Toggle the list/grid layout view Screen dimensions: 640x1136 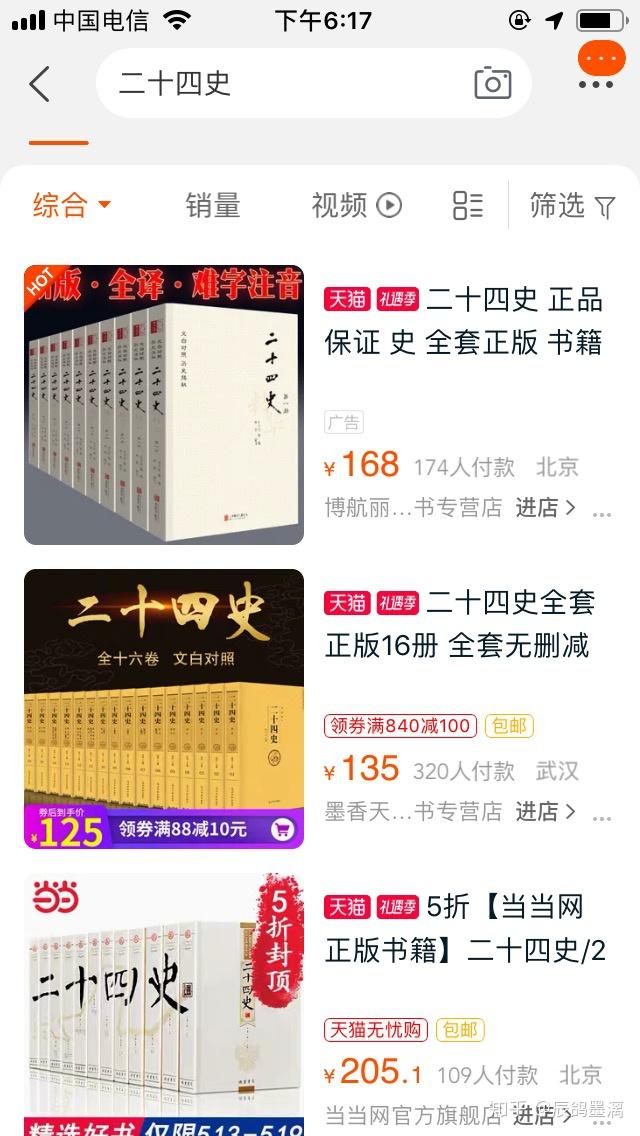coord(467,206)
